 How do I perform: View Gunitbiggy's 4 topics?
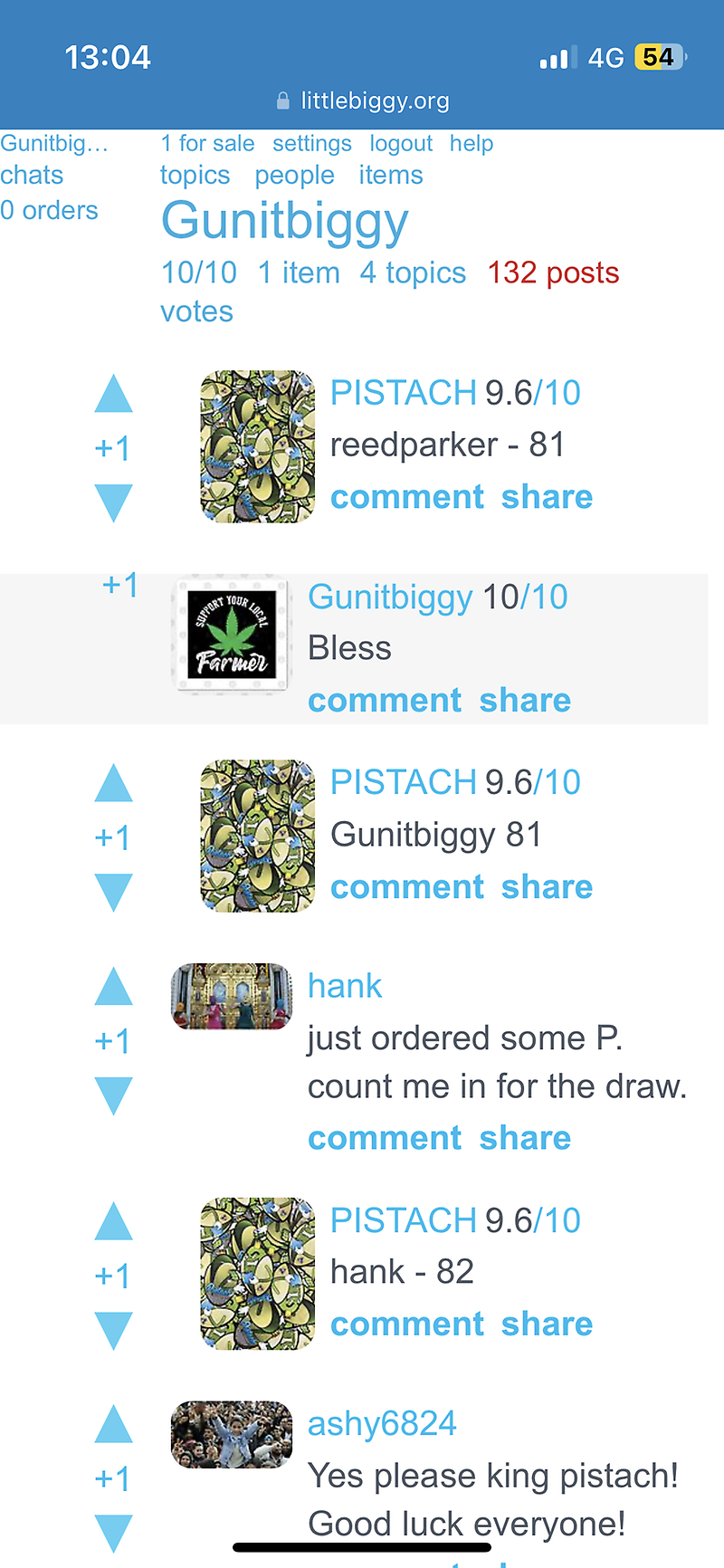[413, 272]
